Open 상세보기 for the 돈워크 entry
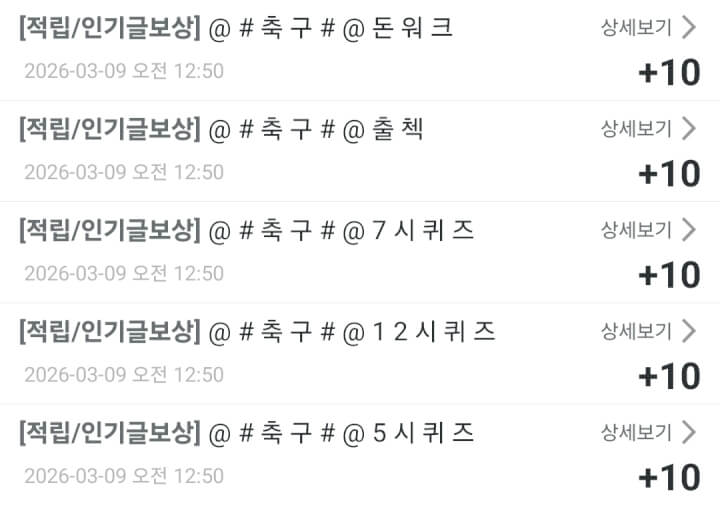The height and width of the screenshot is (505, 720). [x=647, y=28]
